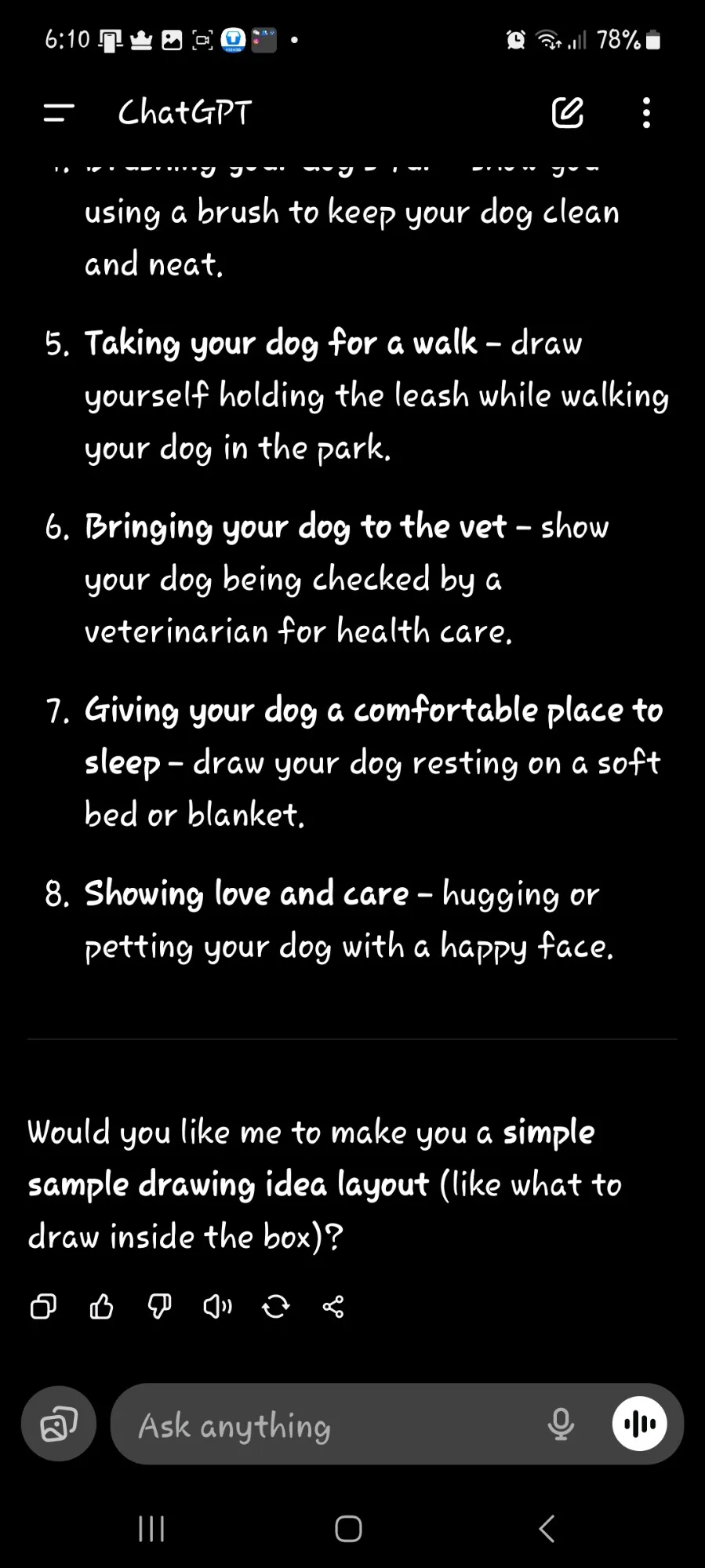Regenerate the response
Viewport: 705px width, 1568px height.
tap(275, 1307)
